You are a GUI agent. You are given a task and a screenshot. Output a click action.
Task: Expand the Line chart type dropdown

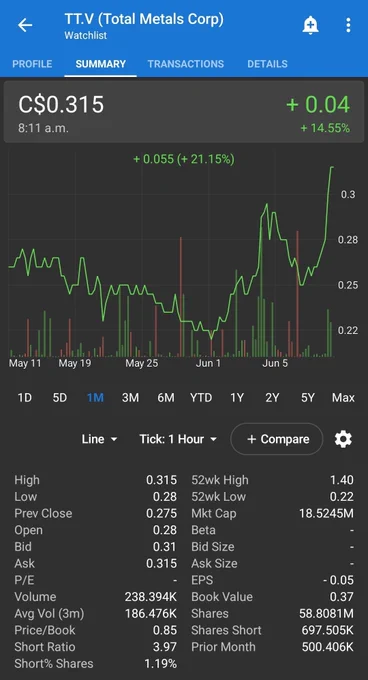tap(100, 439)
